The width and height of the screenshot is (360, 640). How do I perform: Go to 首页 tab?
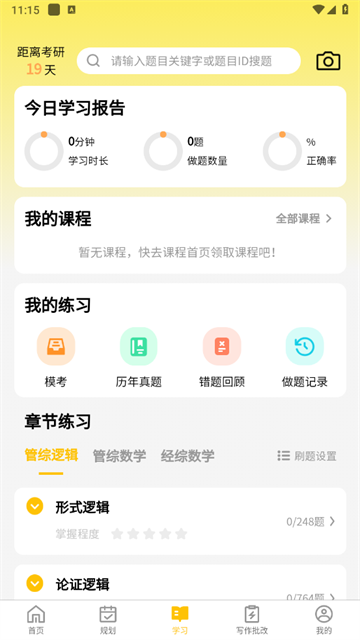point(36,620)
